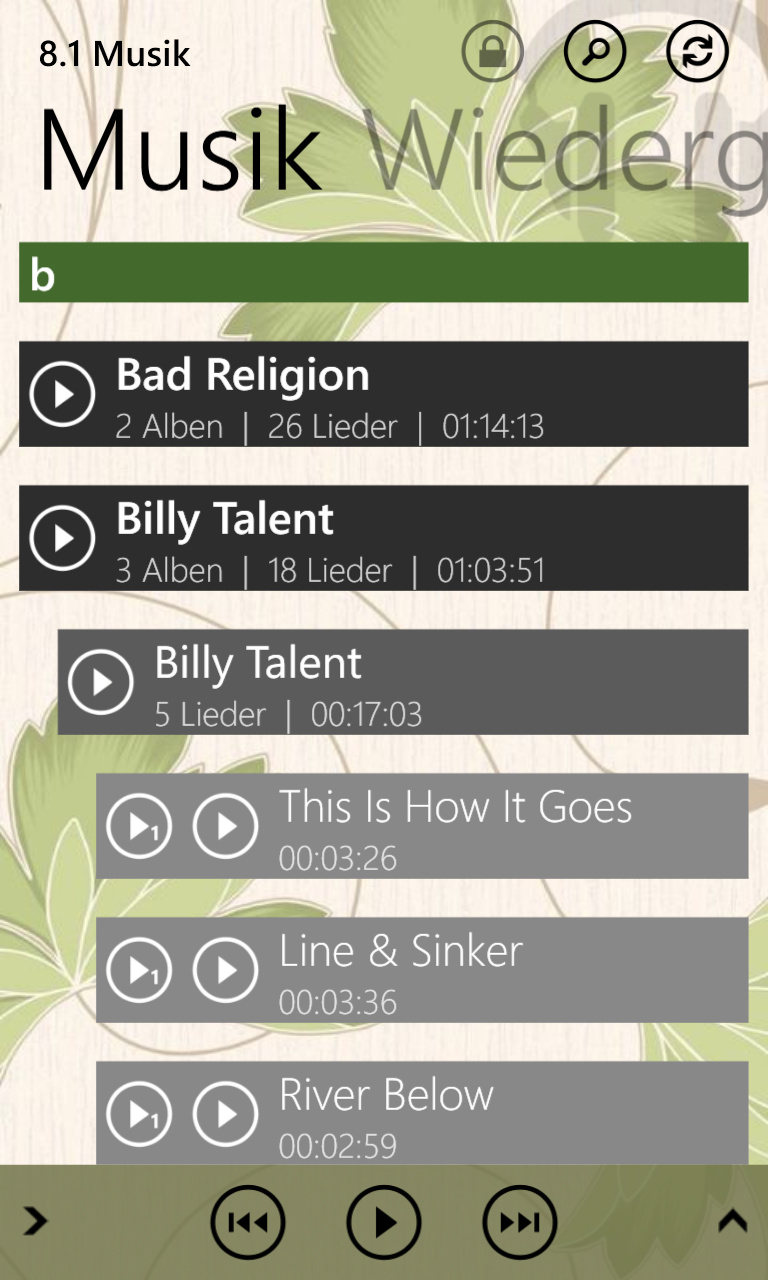Play only Line & Sinker once

[139, 970]
